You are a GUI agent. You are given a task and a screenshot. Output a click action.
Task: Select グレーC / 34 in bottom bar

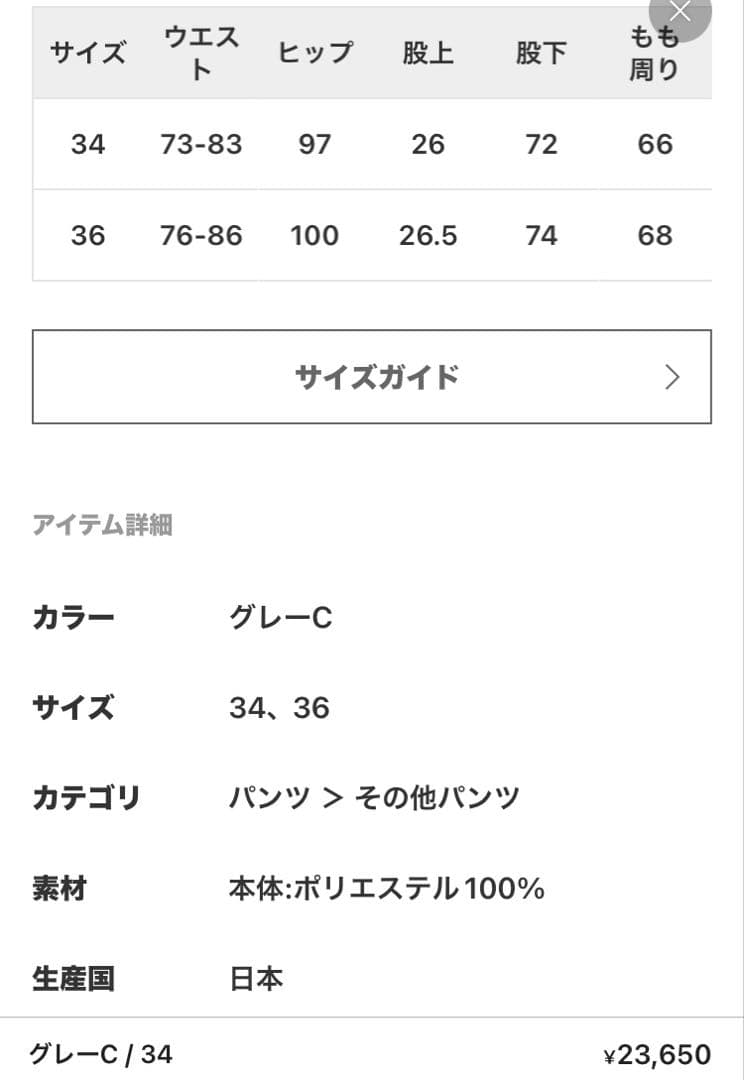(x=101, y=1053)
